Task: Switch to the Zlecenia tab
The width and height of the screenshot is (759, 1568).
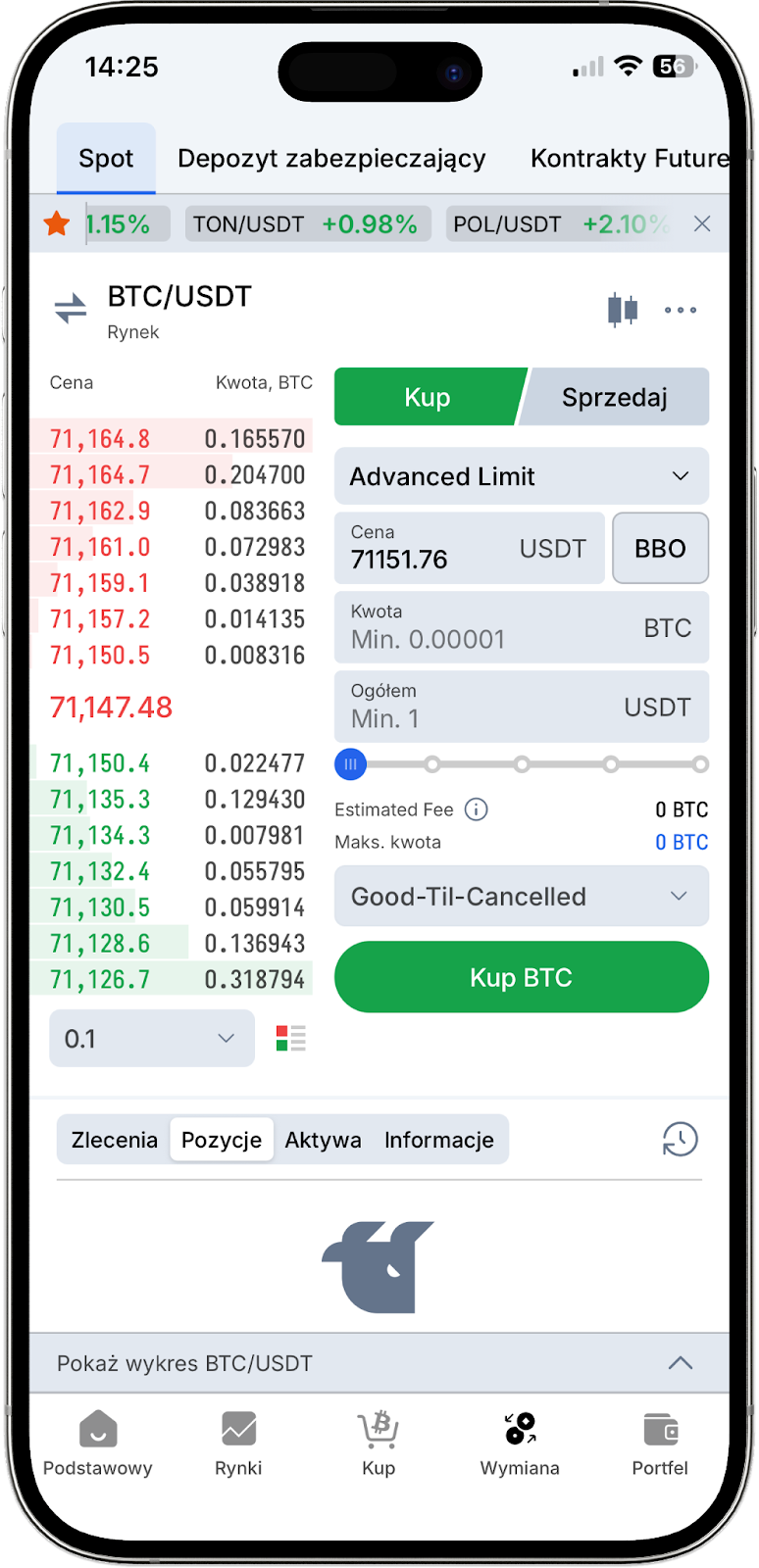Action: coord(114,1140)
